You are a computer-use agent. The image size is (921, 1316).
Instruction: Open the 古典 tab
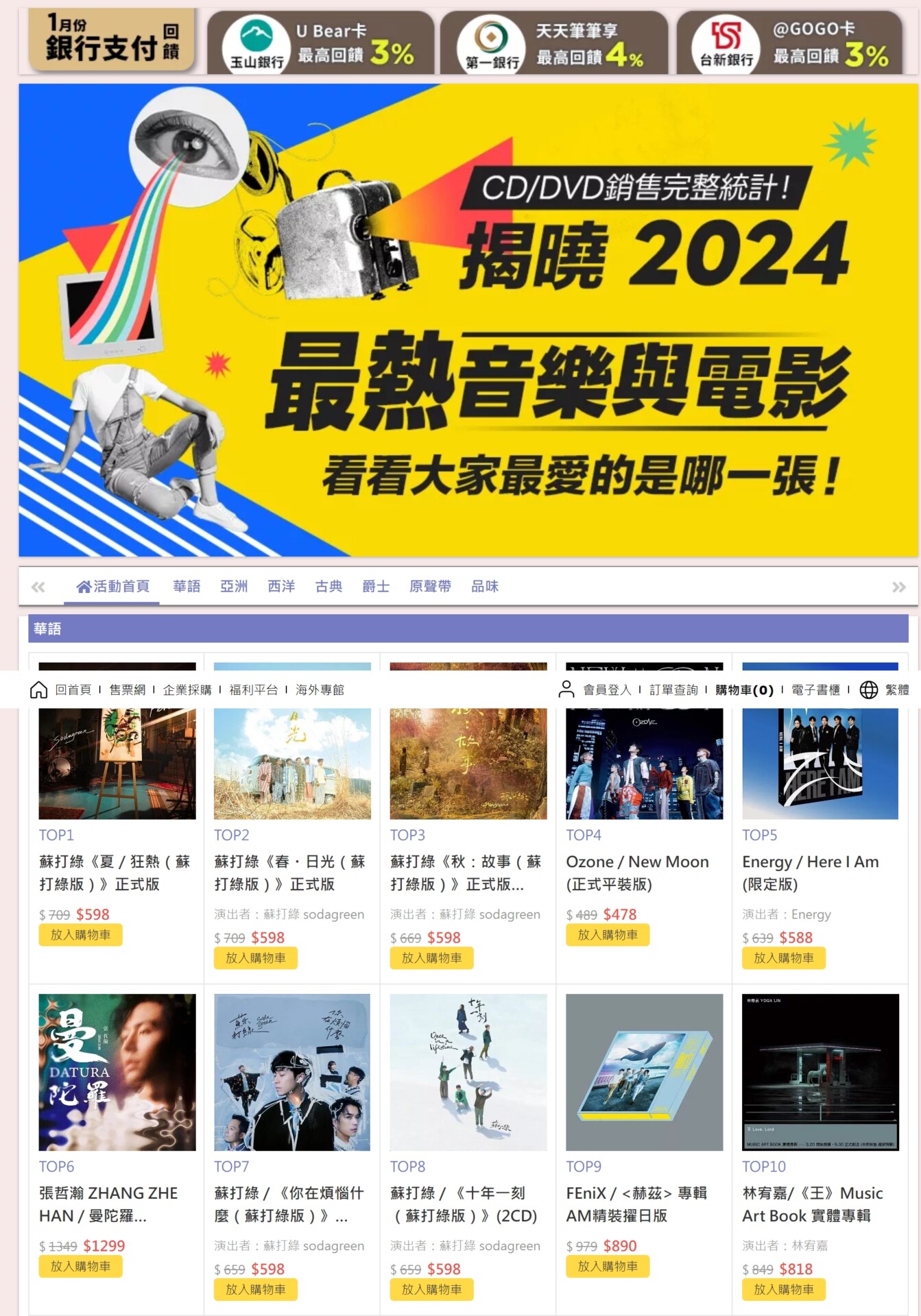(328, 587)
